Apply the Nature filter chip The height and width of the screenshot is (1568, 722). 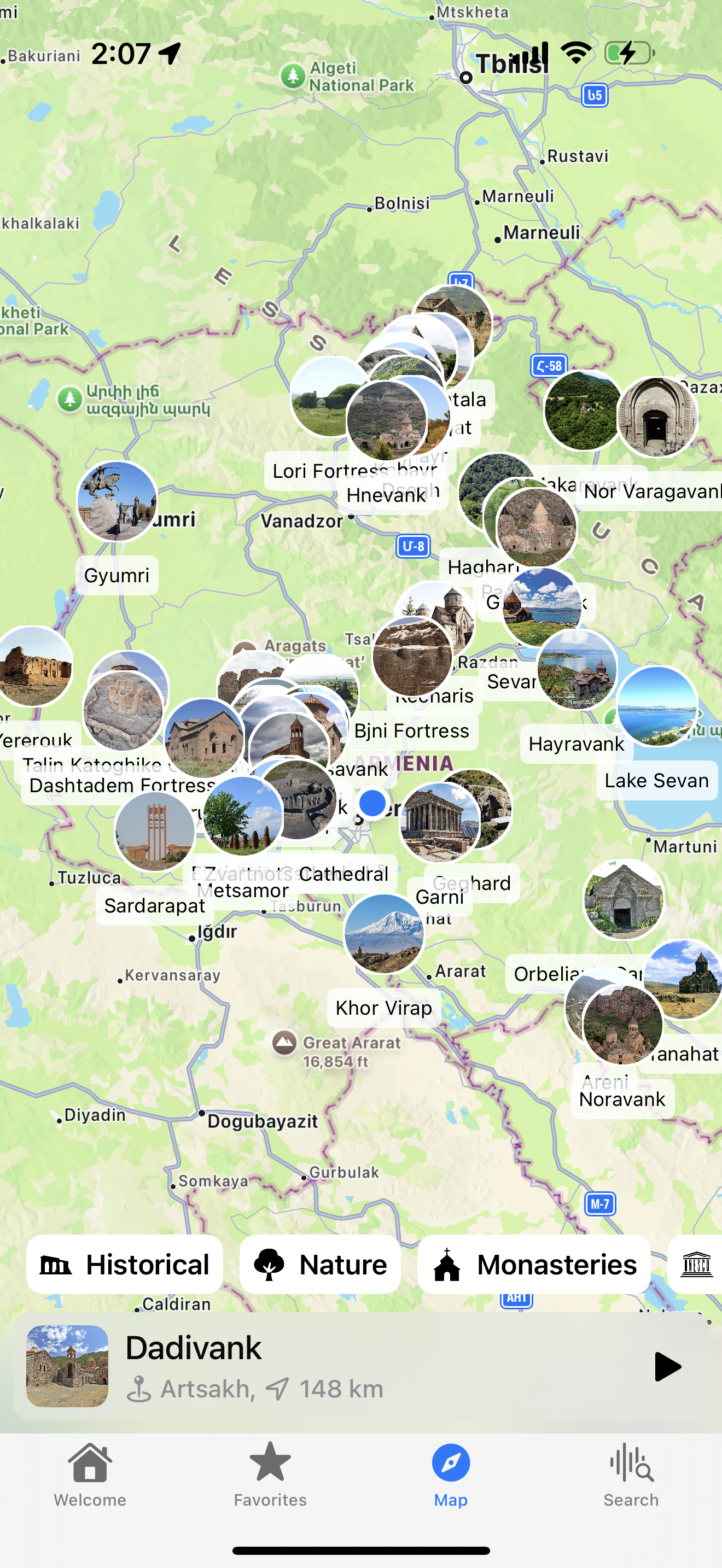pyautogui.click(x=320, y=1264)
